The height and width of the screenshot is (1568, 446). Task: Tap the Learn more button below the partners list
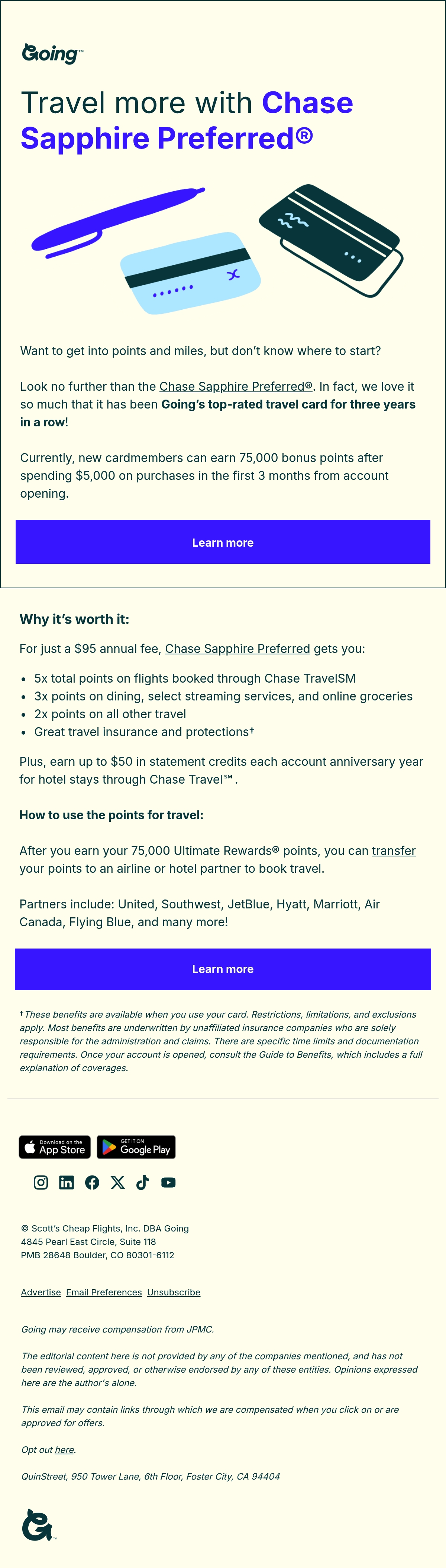[223, 969]
